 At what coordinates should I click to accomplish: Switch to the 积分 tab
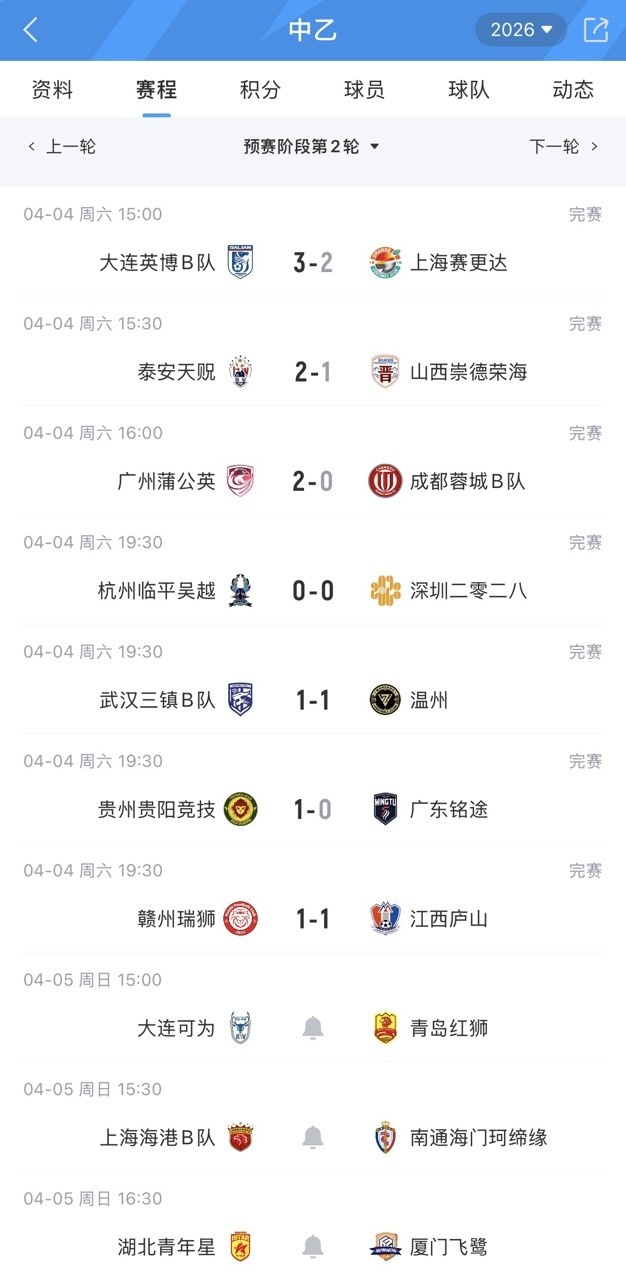(260, 90)
